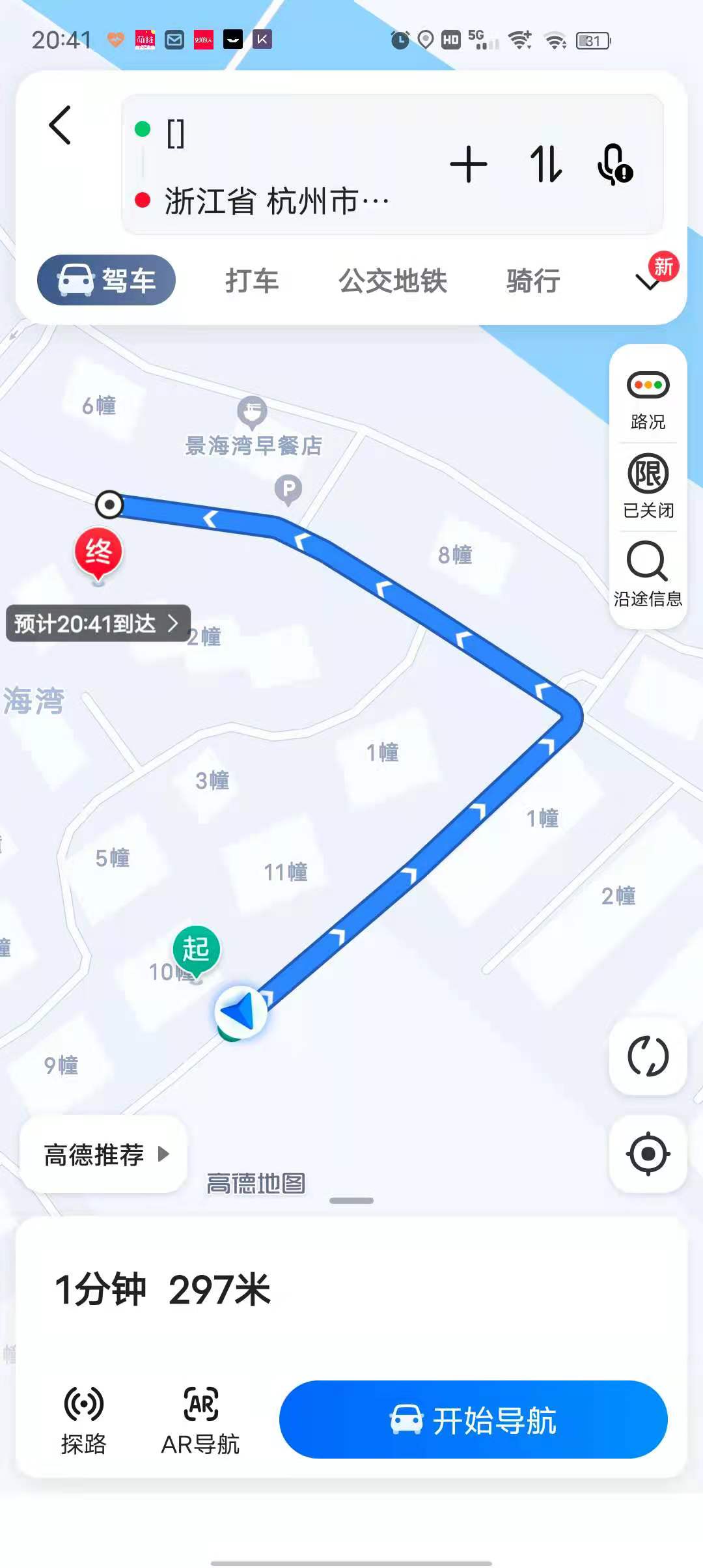Open the 探路 explore feature

83,1421
